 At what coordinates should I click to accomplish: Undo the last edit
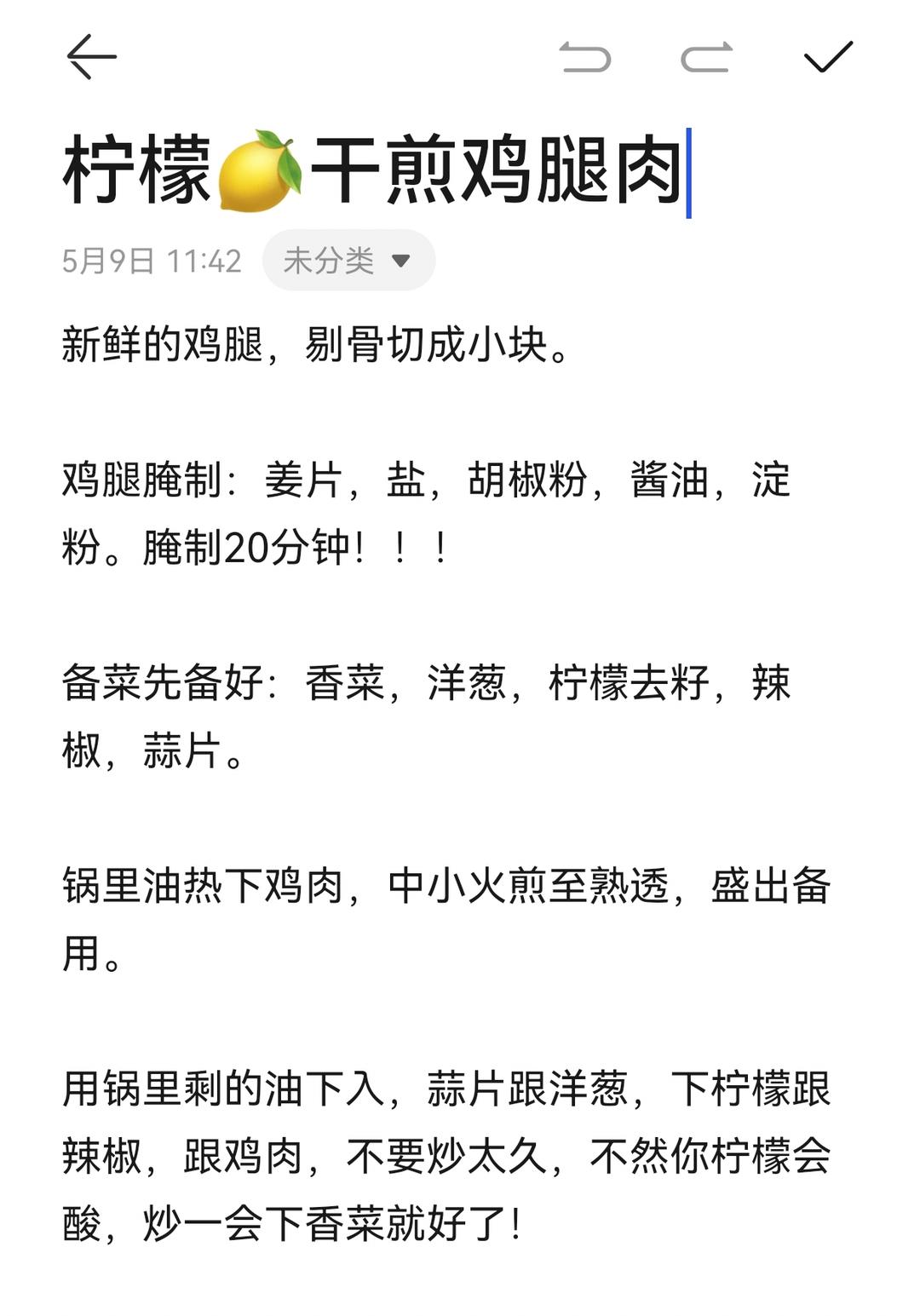[585, 57]
